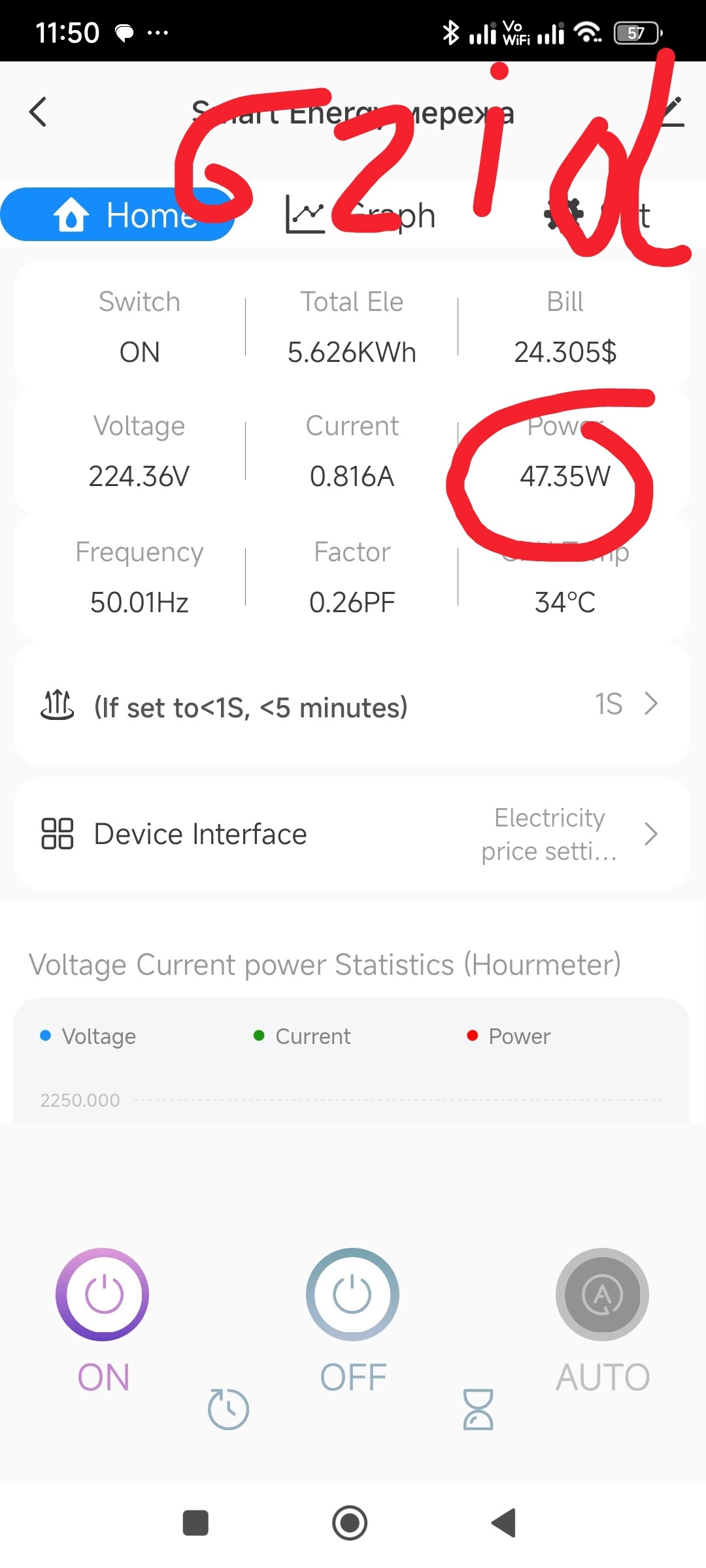Viewport: 706px width, 1568px height.
Task: Open the Graph tab
Action: pos(361,215)
